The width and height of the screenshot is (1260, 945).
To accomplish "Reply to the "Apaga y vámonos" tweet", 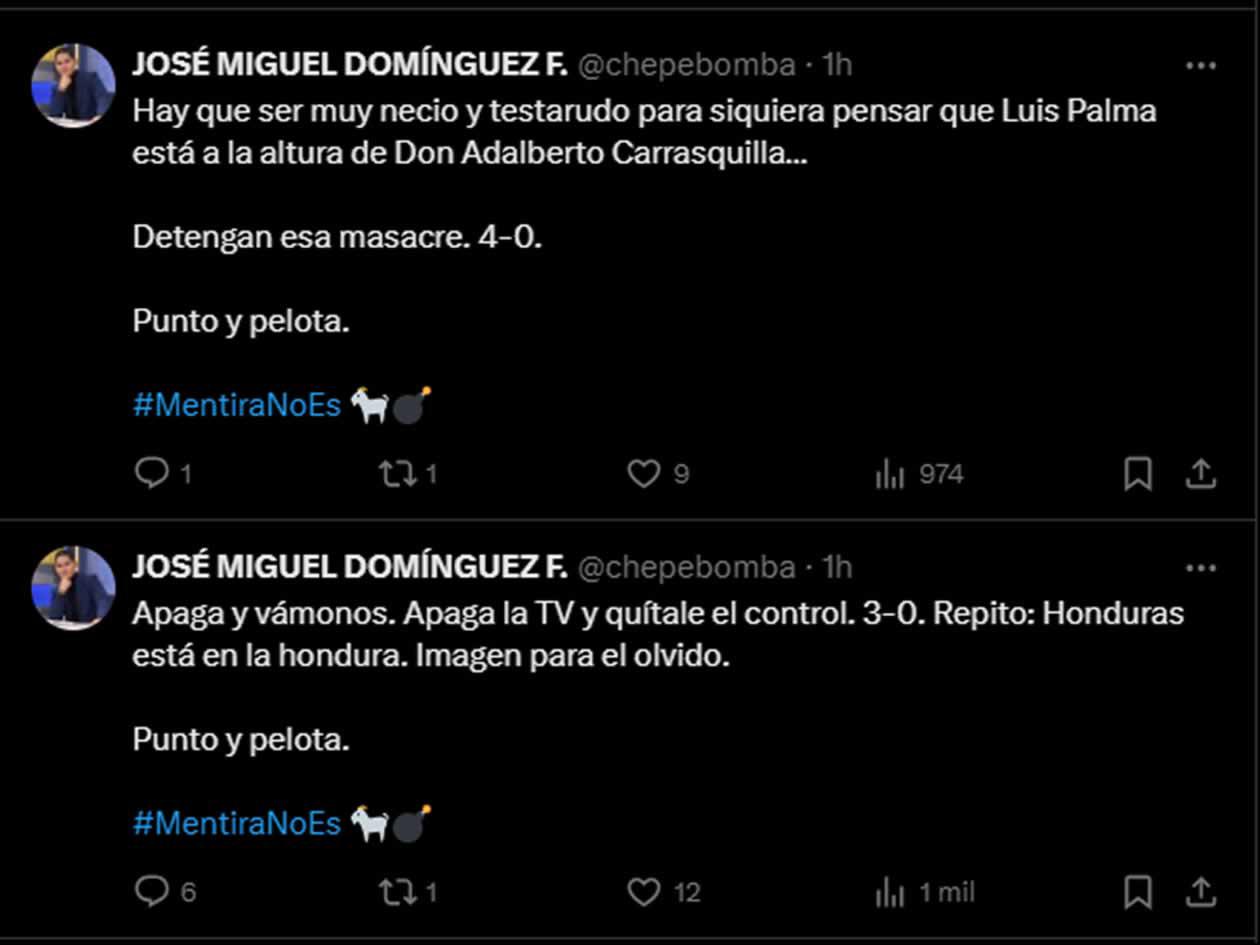I will coord(151,891).
